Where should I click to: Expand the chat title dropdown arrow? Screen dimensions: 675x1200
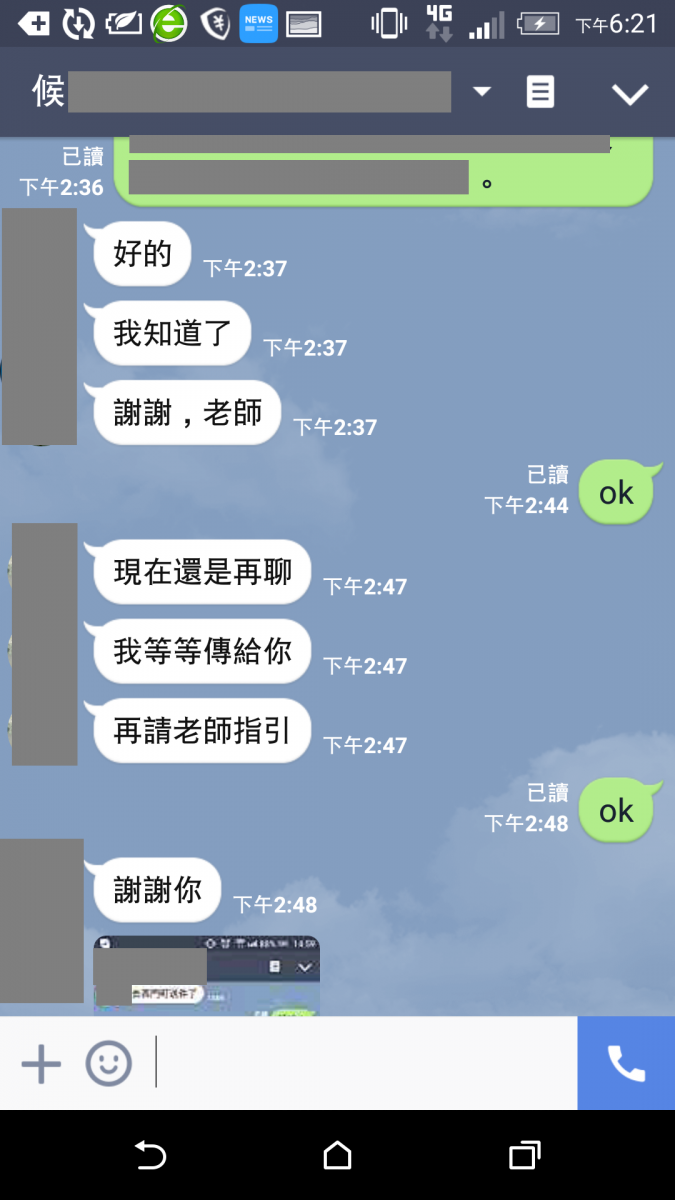pyautogui.click(x=482, y=92)
